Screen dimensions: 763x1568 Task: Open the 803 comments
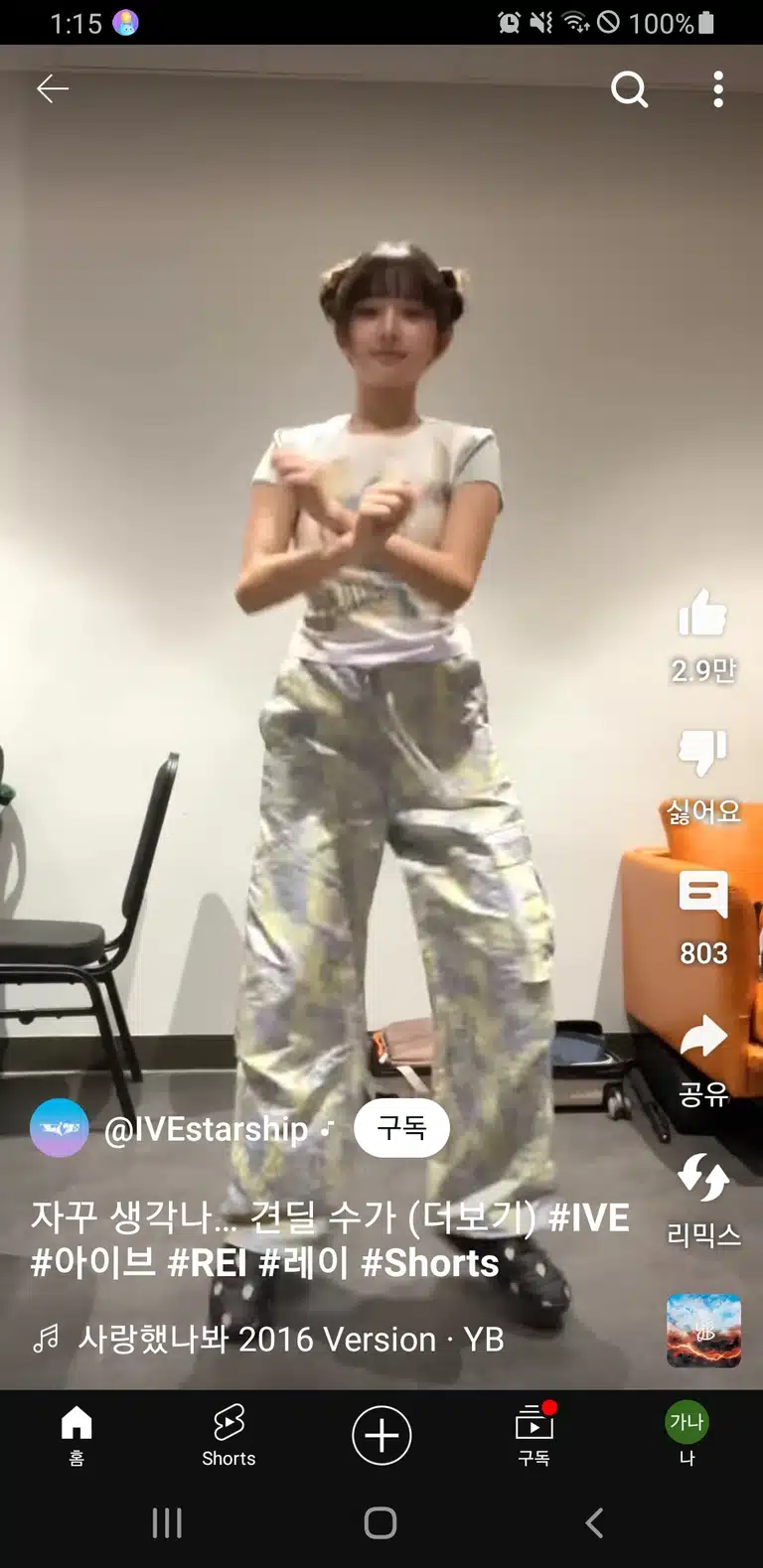click(703, 894)
